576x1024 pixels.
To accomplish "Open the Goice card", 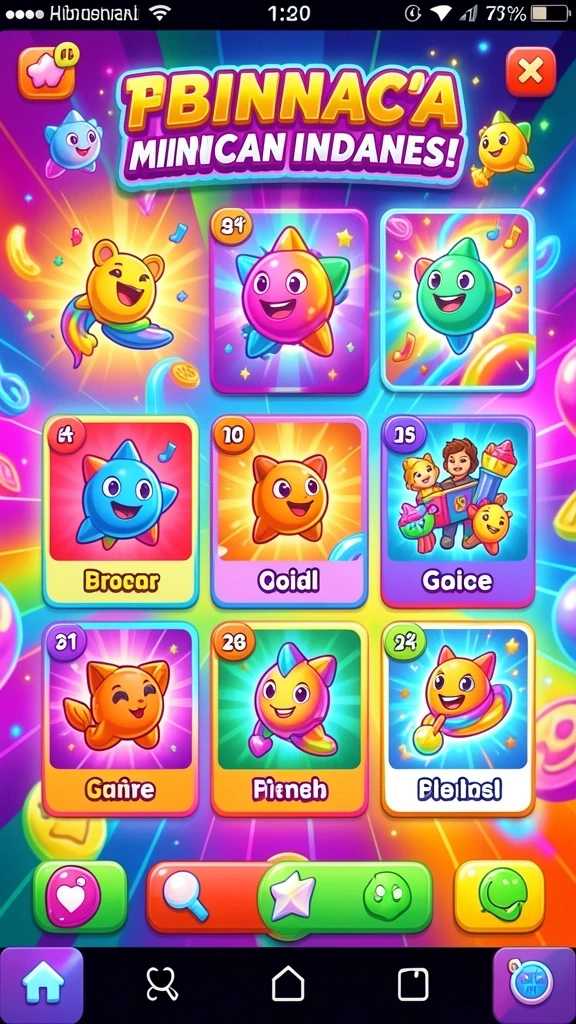I will click(457, 511).
